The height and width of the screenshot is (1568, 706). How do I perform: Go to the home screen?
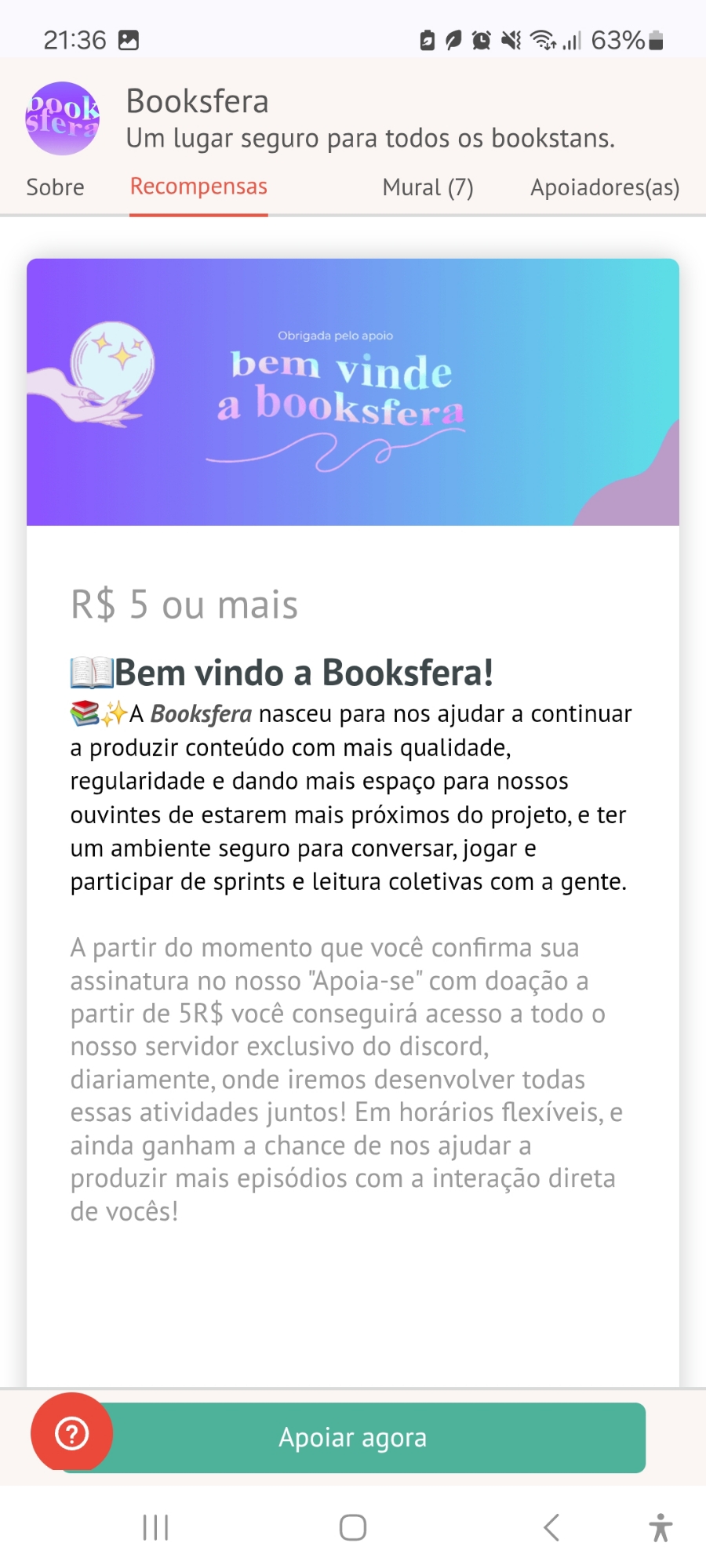tap(353, 1527)
